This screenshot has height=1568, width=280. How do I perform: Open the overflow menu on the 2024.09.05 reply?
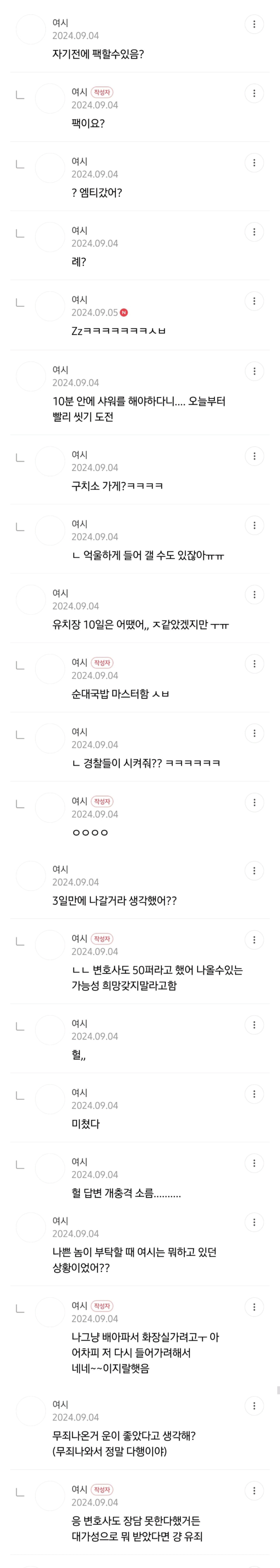[254, 301]
